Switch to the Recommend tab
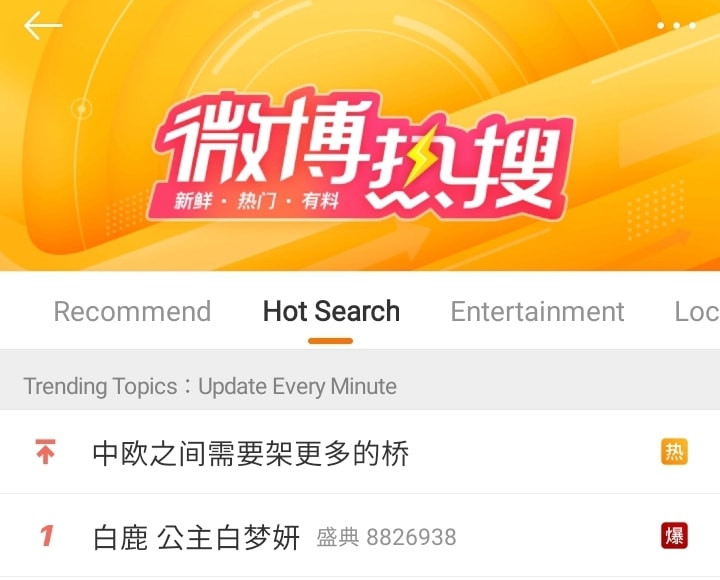The image size is (720, 580). pyautogui.click(x=132, y=312)
